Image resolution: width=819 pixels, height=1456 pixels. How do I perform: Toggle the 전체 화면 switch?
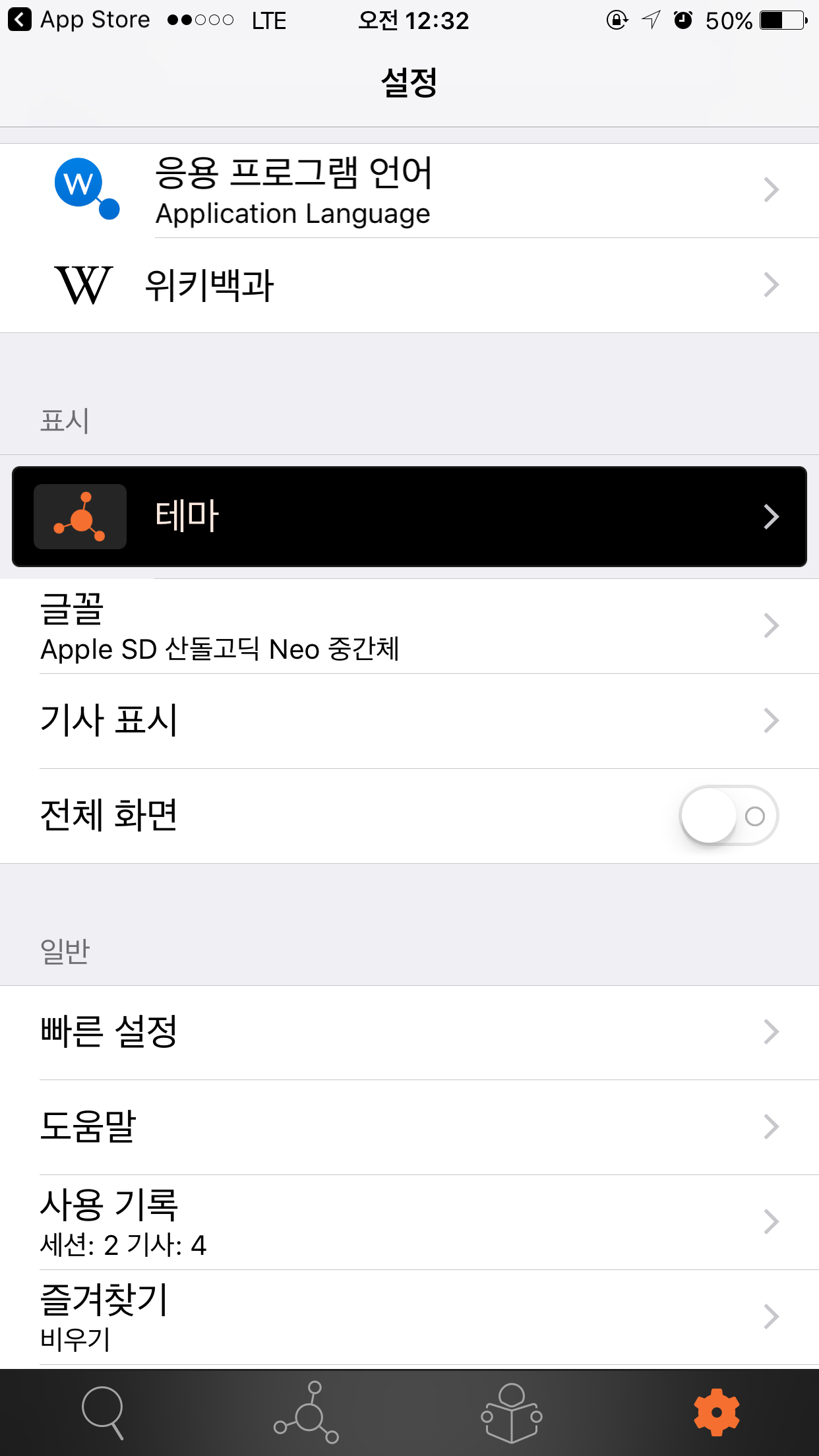pyautogui.click(x=729, y=816)
